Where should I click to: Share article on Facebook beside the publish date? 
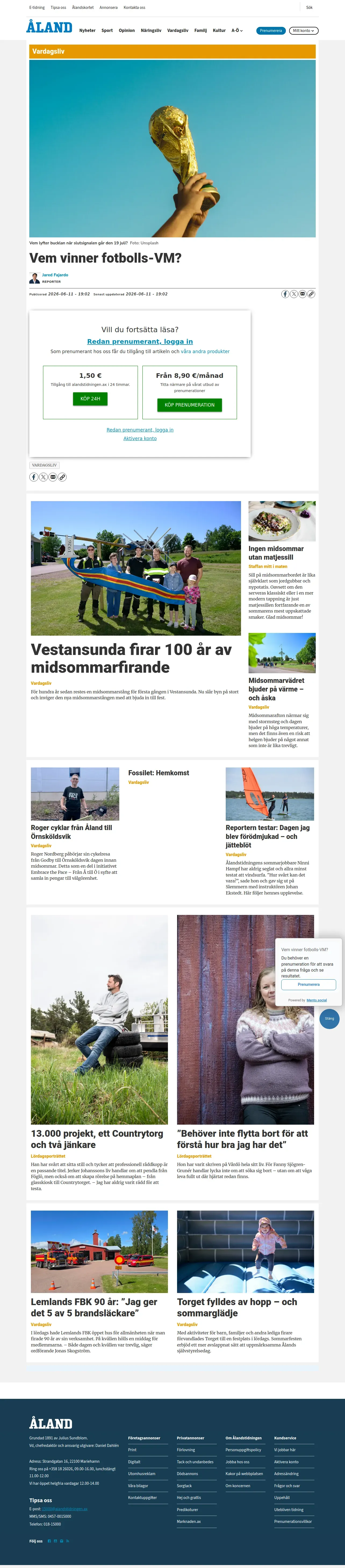(285, 294)
